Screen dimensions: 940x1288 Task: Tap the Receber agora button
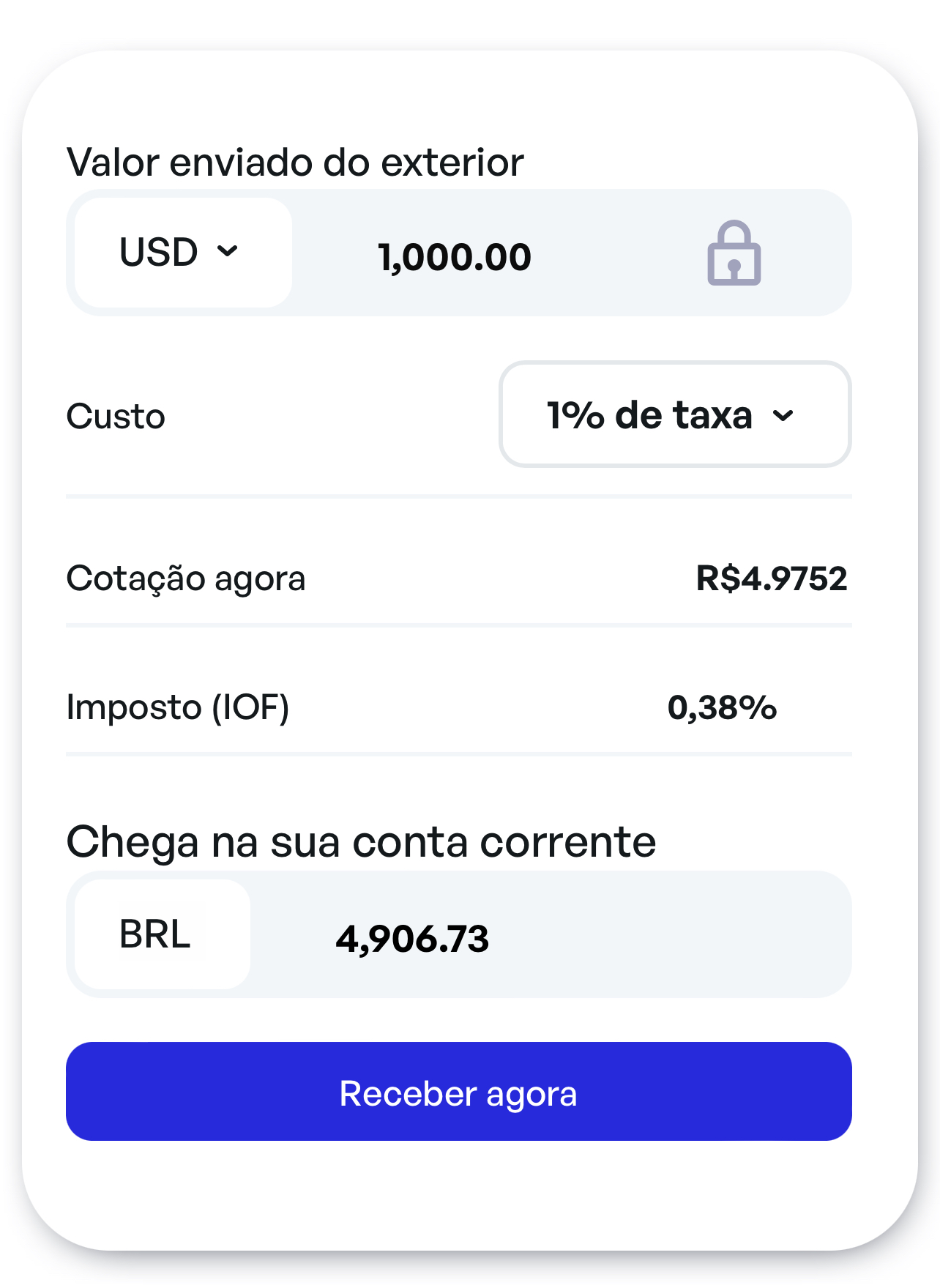[458, 1092]
